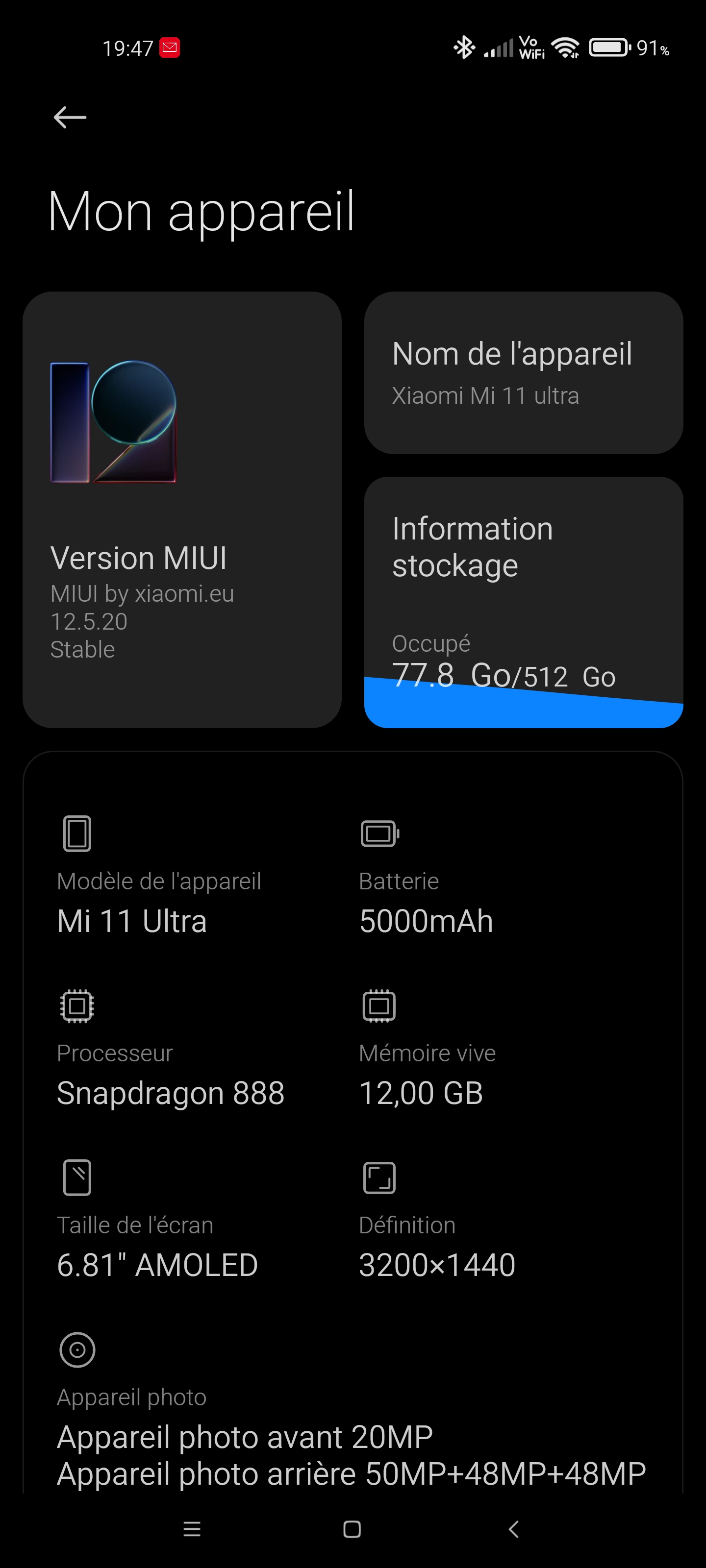Open the Nom de l'appareil card
The image size is (706, 1568).
pos(523,372)
